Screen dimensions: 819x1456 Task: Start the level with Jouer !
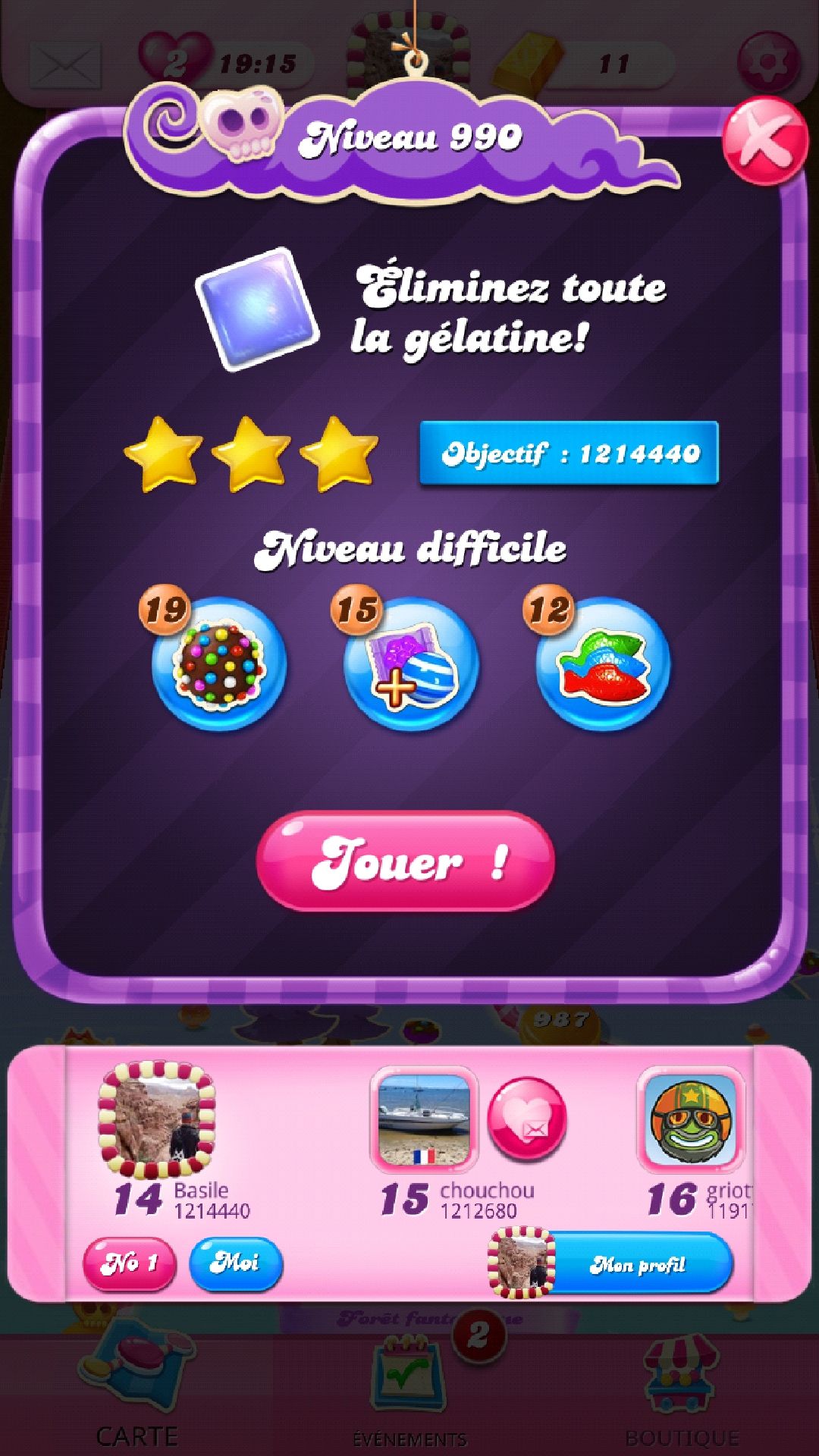[406, 861]
